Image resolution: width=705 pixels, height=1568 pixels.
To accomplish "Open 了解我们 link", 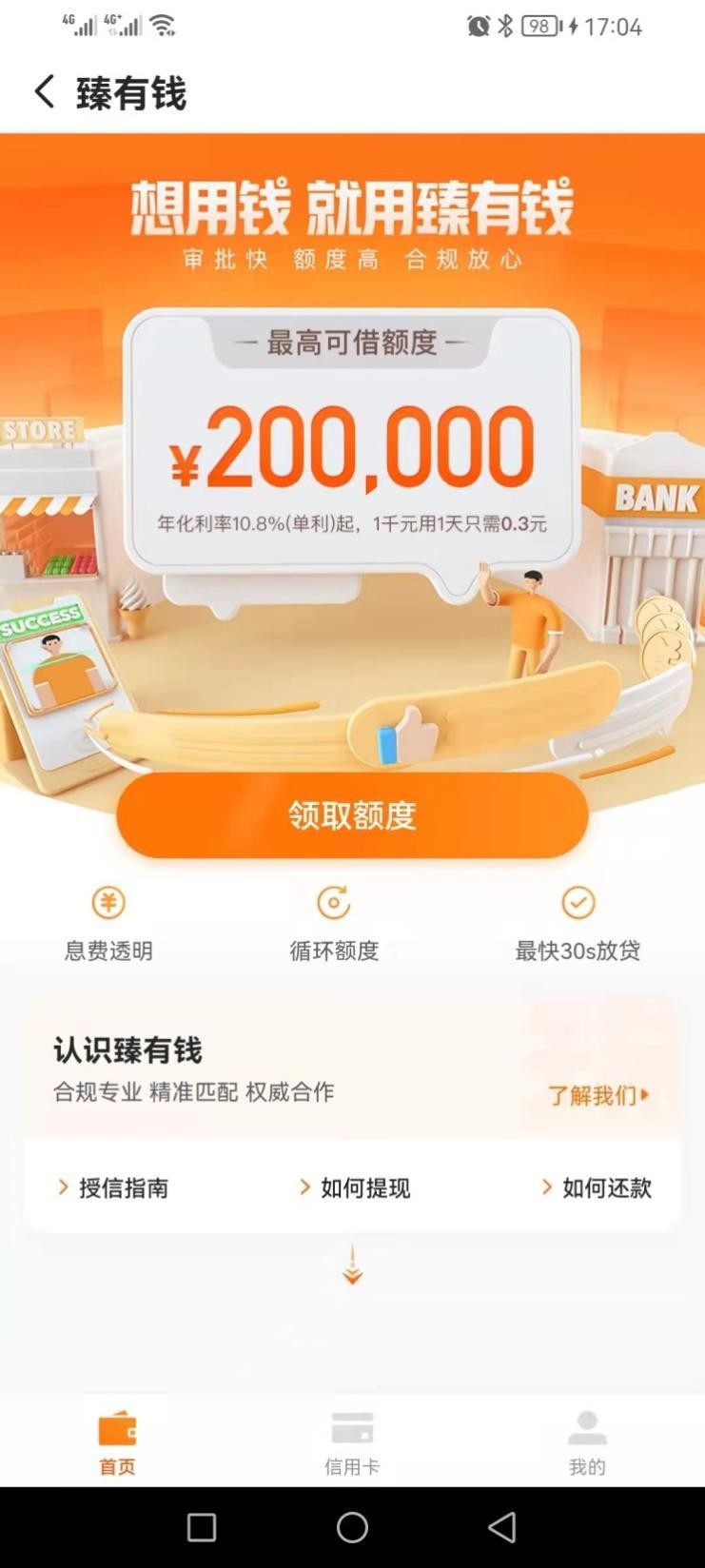I will (x=597, y=1095).
